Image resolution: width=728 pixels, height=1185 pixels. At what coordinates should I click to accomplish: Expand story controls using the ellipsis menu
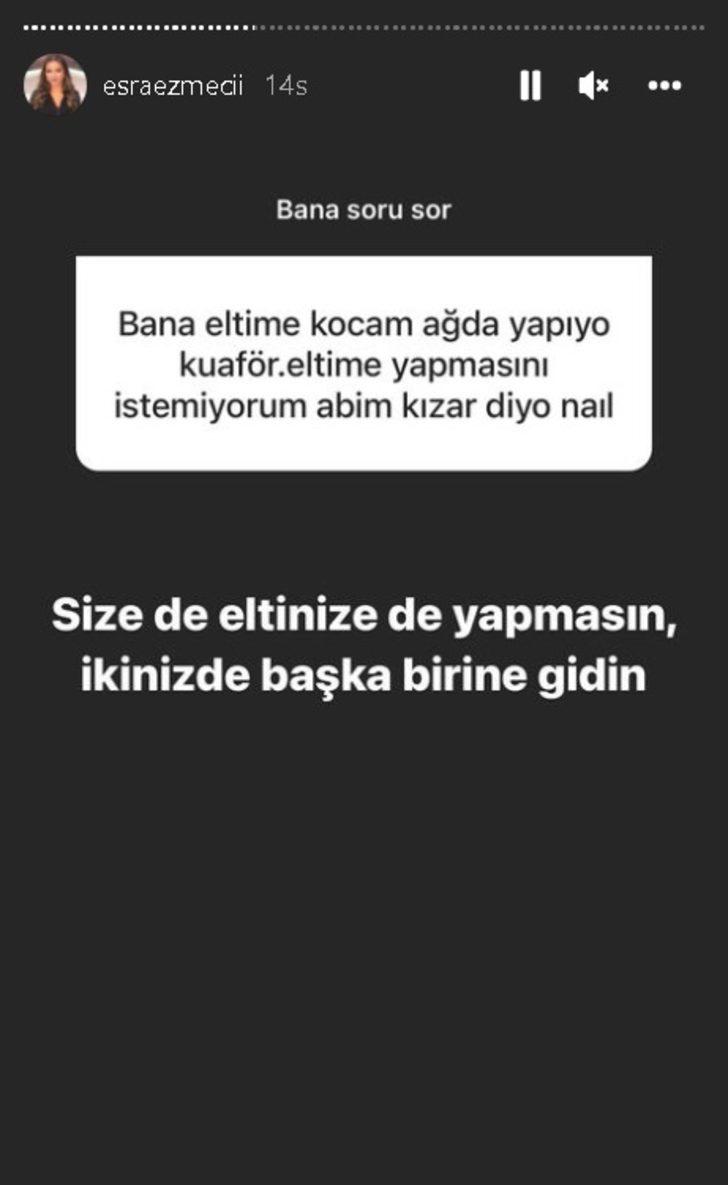pos(662,87)
